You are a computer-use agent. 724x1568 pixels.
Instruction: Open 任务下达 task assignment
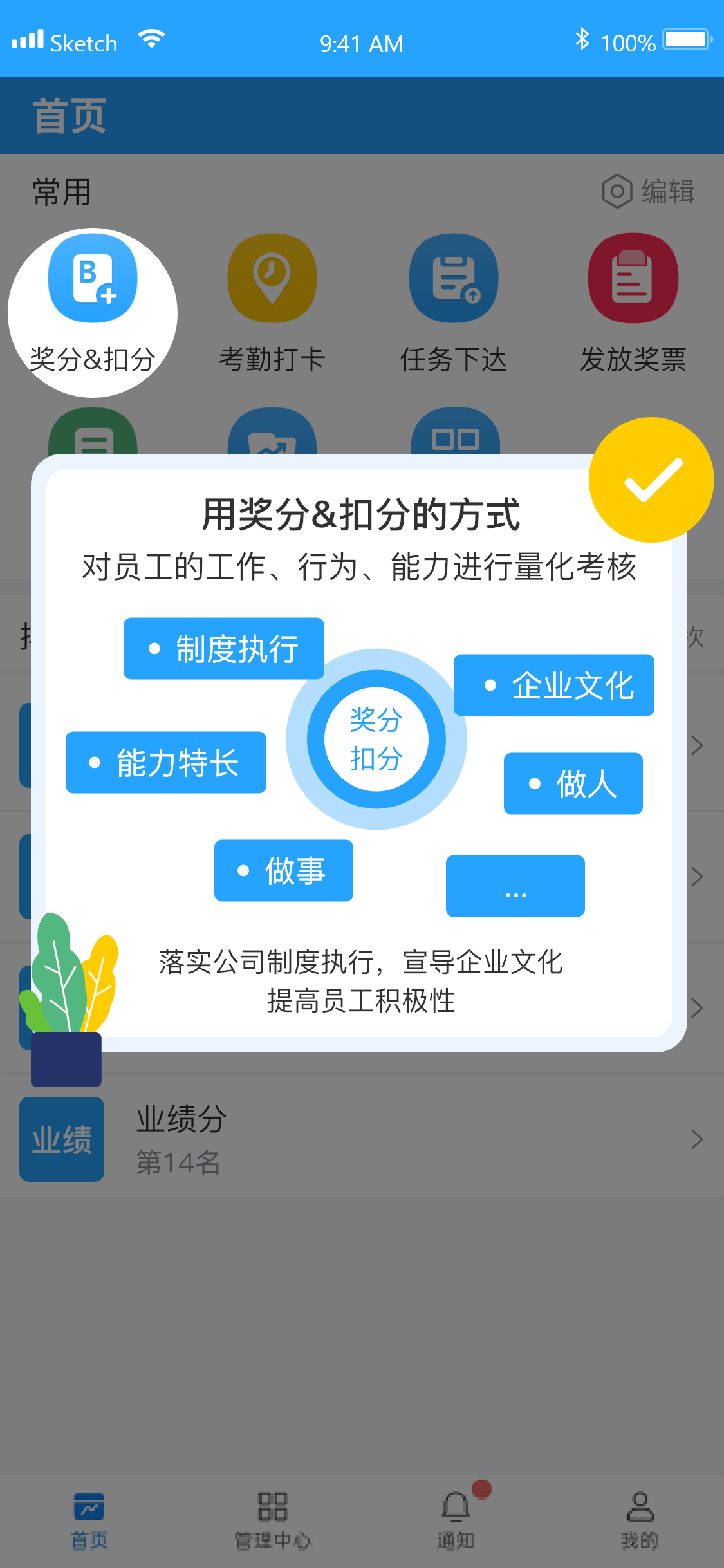click(454, 304)
